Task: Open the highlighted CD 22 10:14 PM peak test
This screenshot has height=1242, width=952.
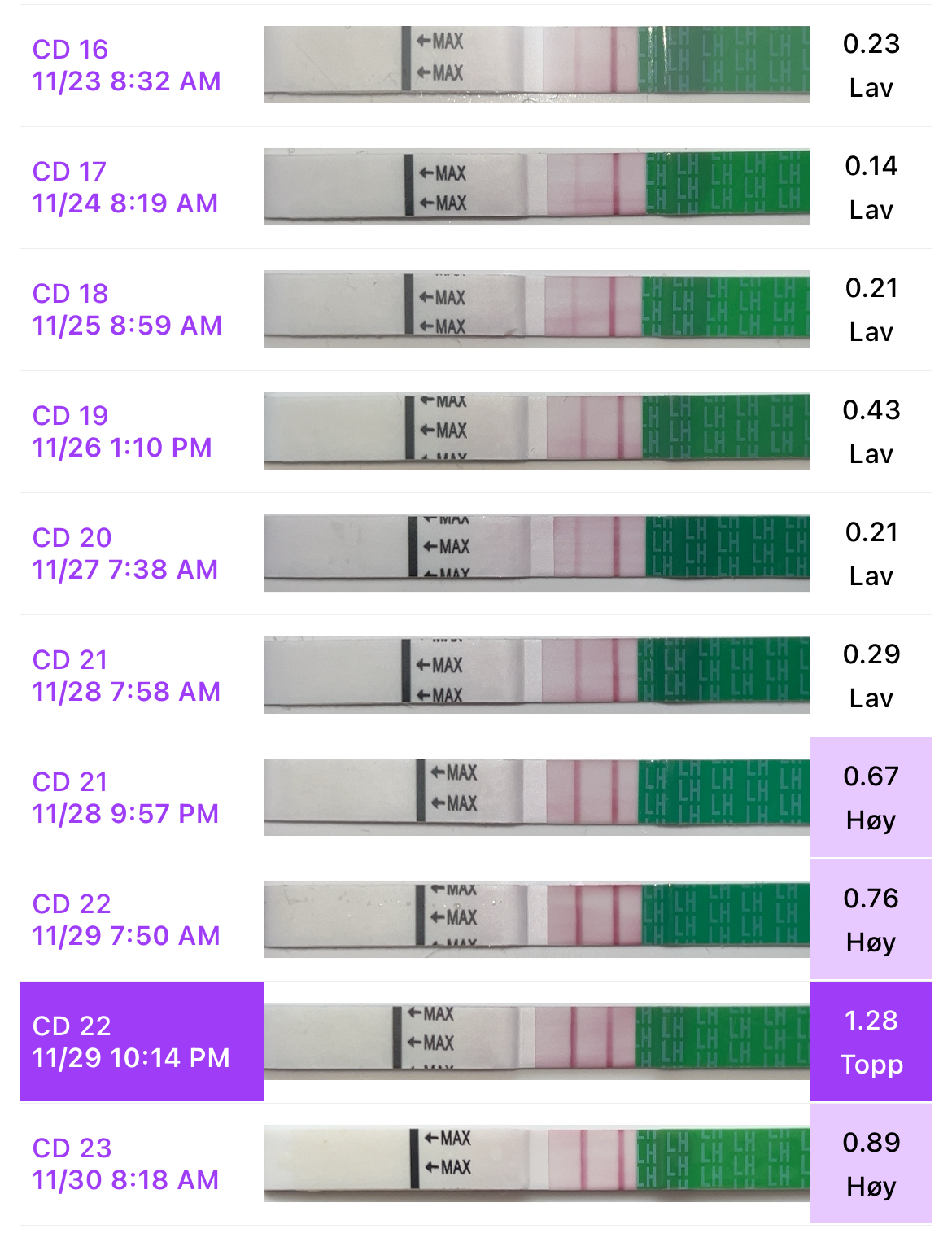Action: (x=131, y=1042)
